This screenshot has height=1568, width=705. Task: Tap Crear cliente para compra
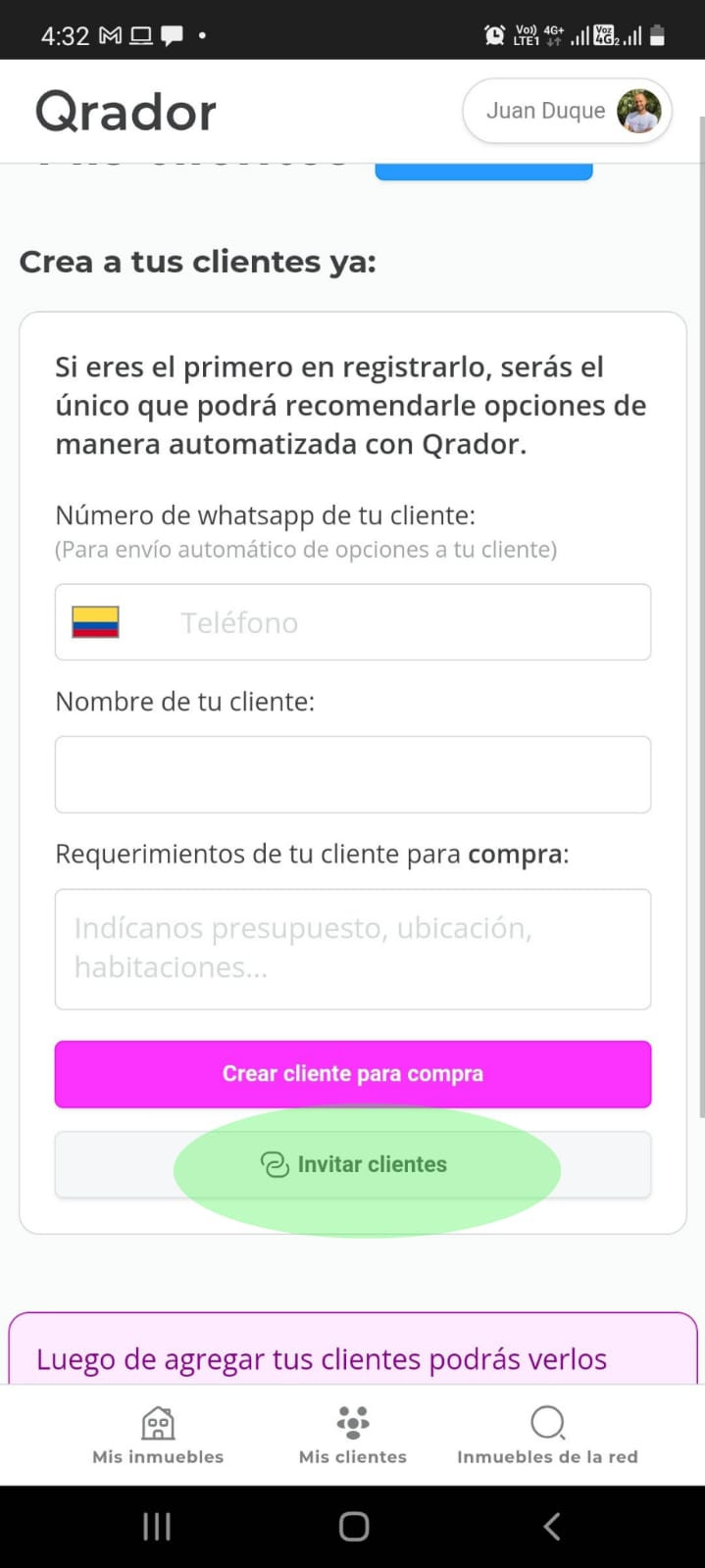tap(353, 1074)
